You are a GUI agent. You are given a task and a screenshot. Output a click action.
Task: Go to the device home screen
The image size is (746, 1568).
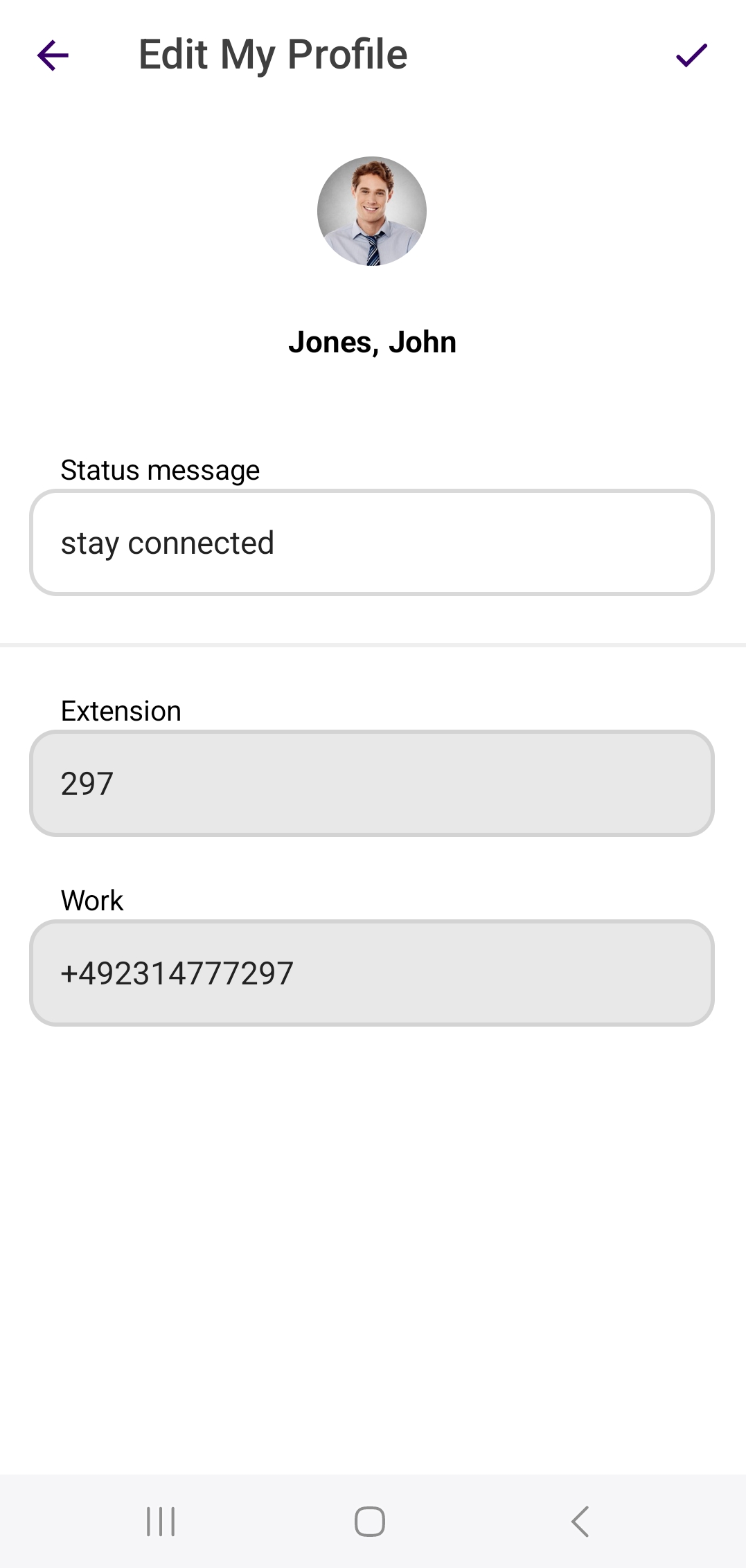pyautogui.click(x=370, y=1522)
